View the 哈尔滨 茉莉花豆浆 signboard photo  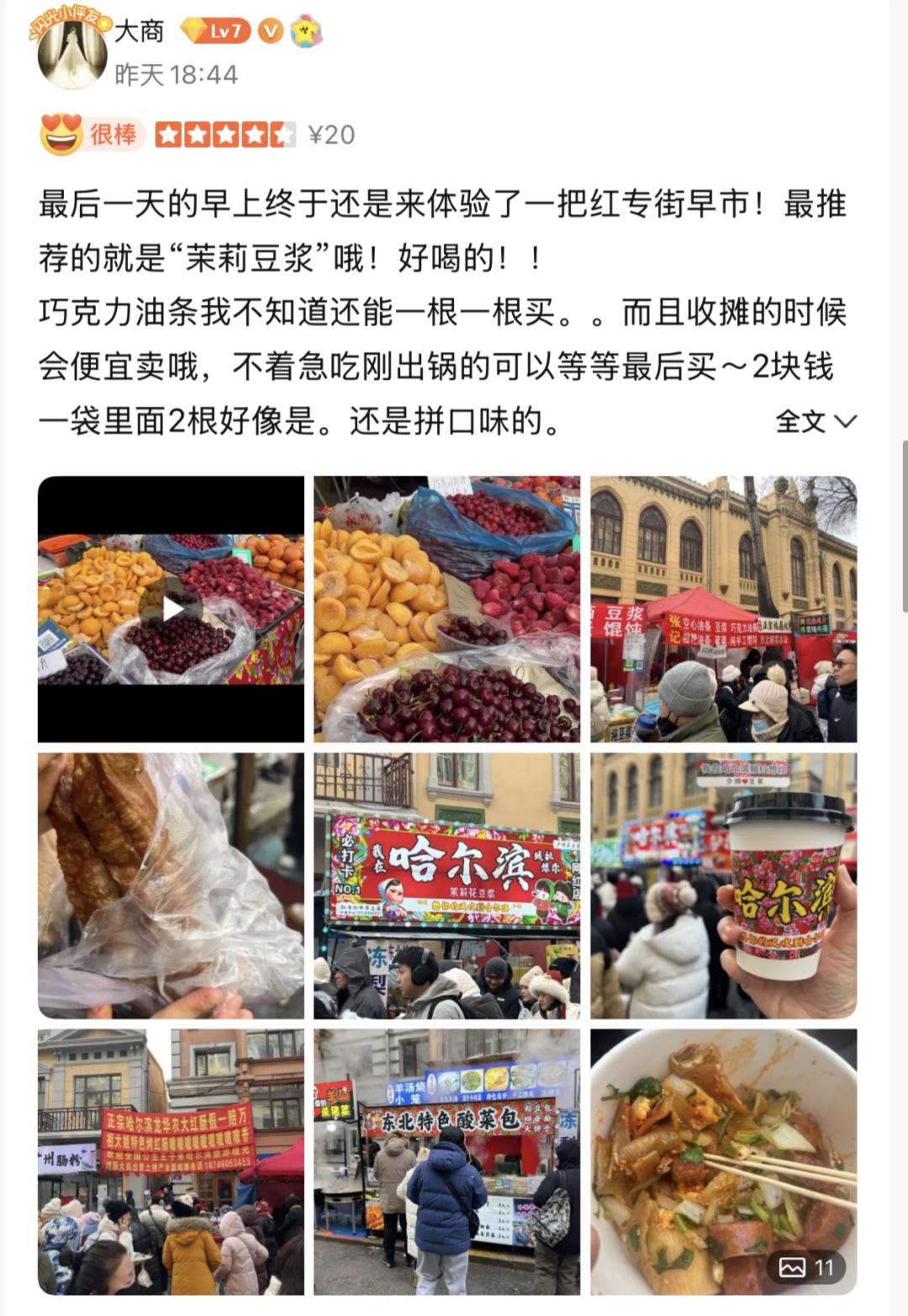point(446,885)
